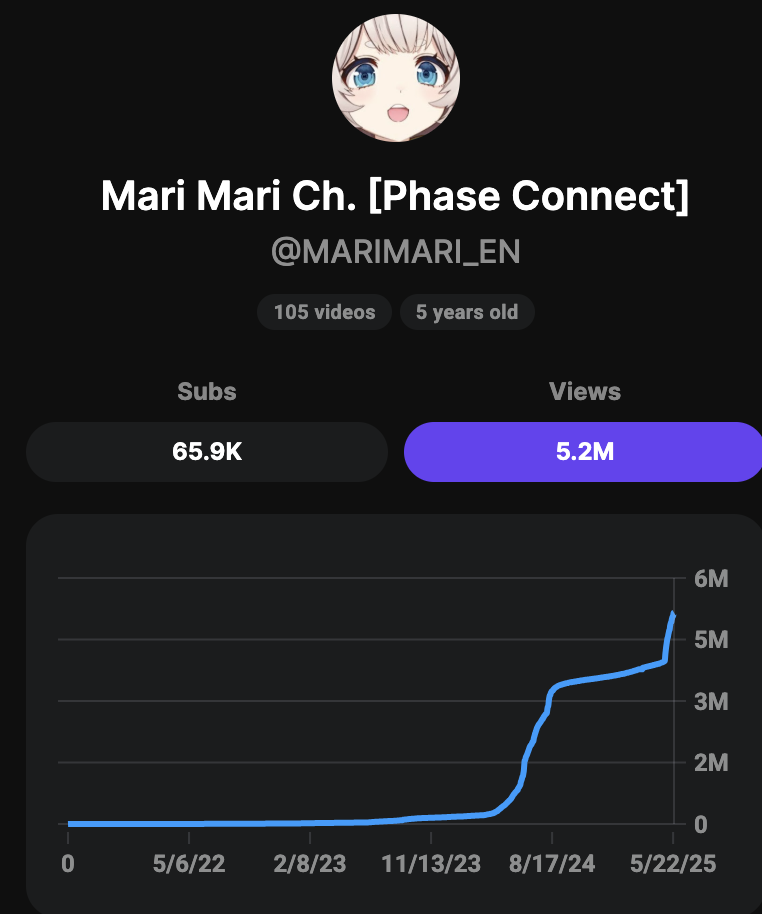Viewport: 762px width, 914px height.
Task: Switch the chart to Subs 65.9K
Action: coord(207,451)
